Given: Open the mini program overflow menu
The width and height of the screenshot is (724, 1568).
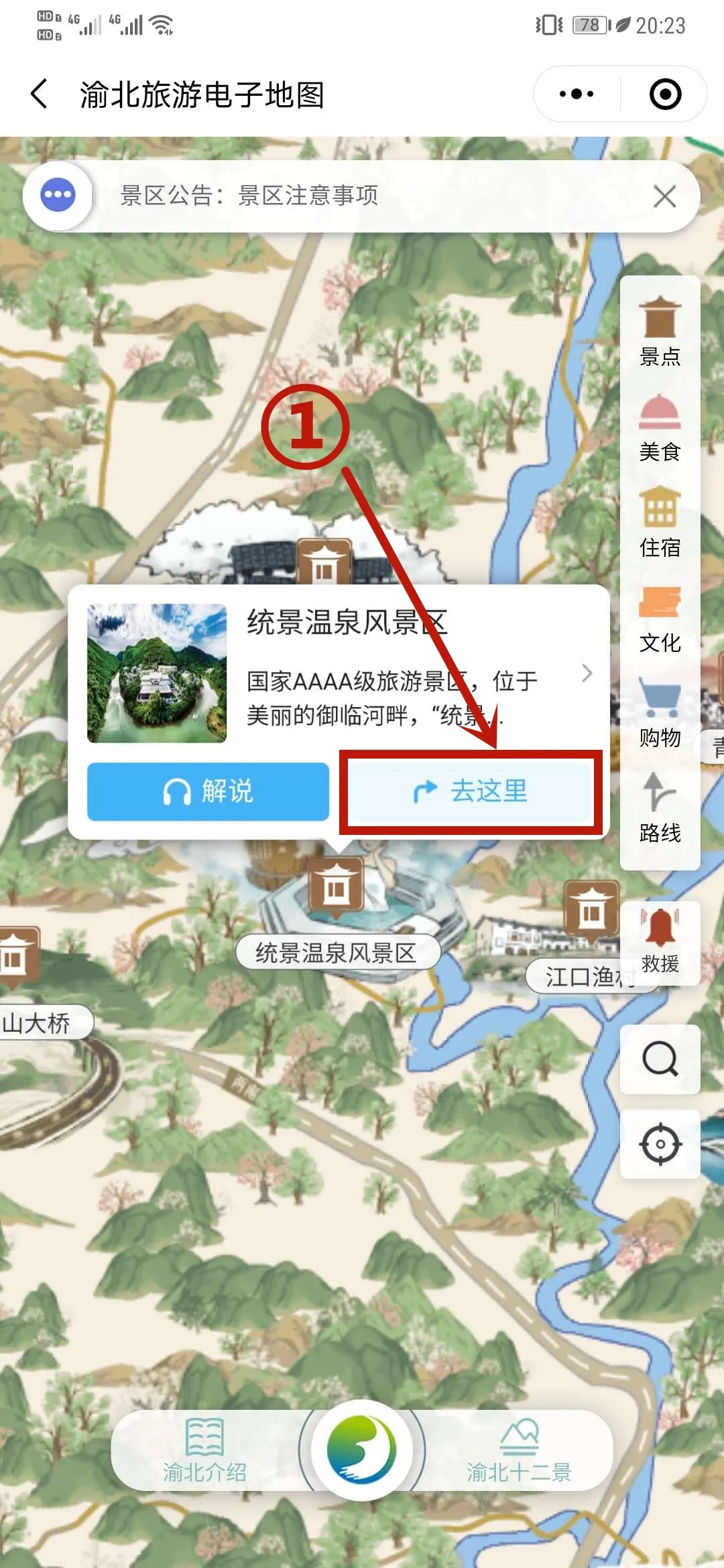Looking at the screenshot, I should click(577, 94).
